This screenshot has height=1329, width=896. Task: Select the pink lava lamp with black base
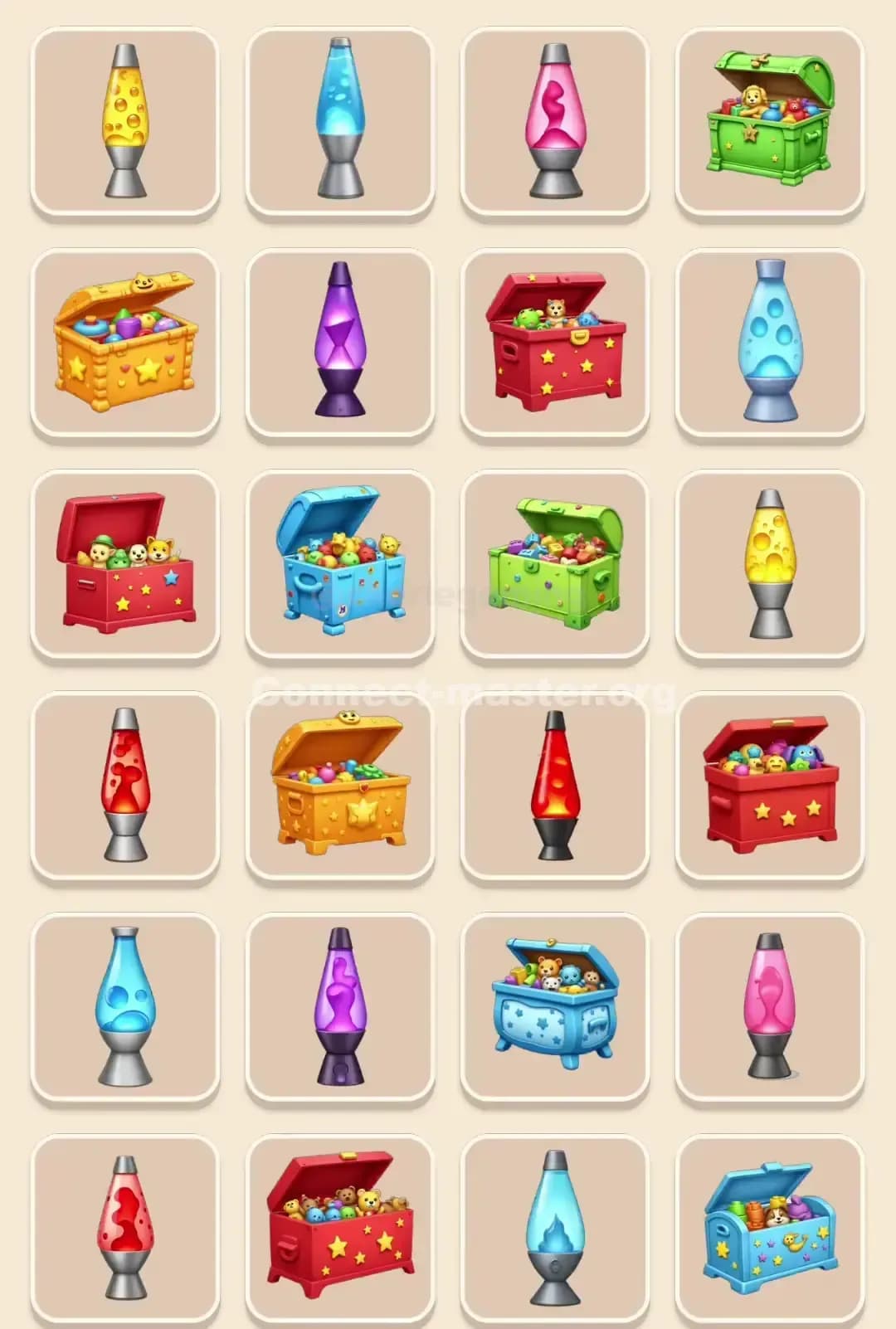pos(770,1005)
